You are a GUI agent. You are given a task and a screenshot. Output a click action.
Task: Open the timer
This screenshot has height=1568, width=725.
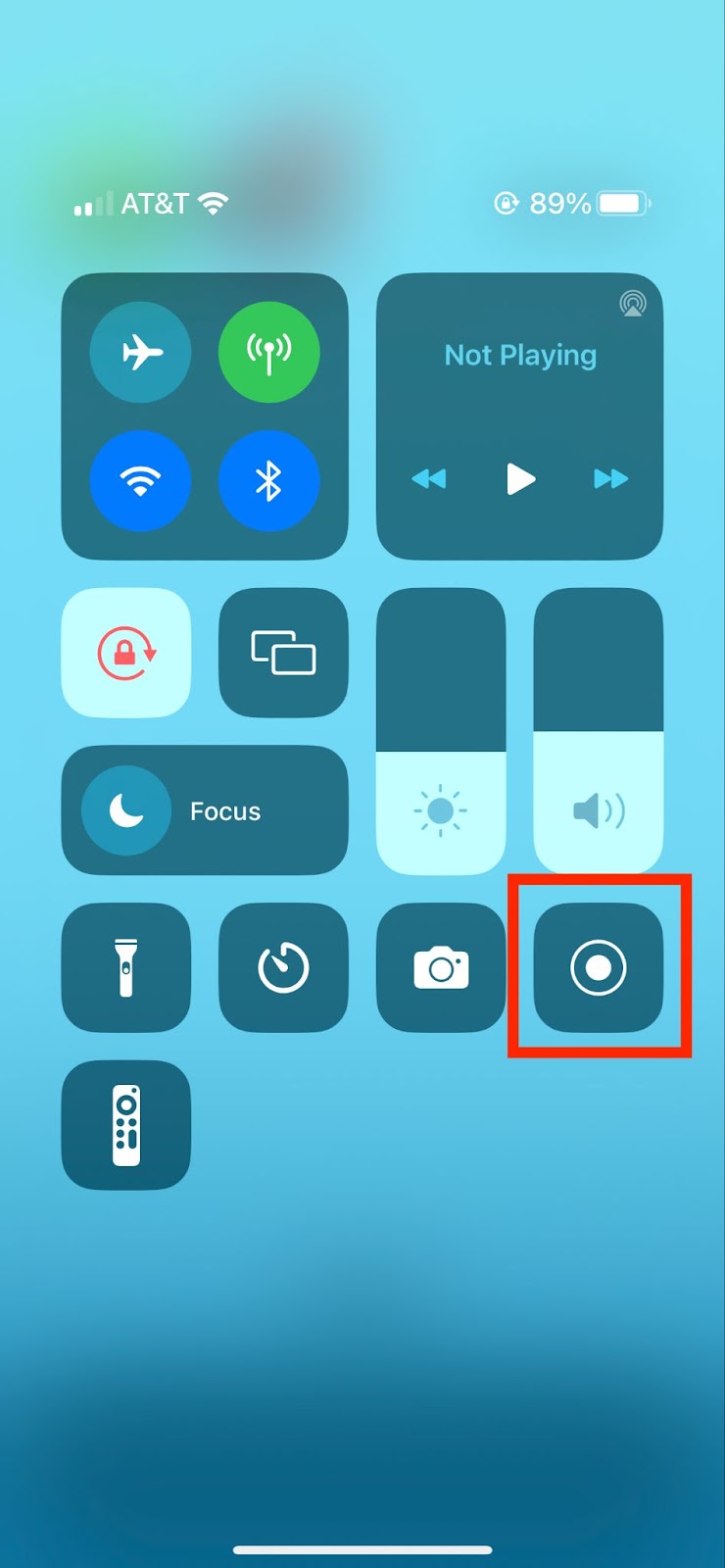coord(283,967)
